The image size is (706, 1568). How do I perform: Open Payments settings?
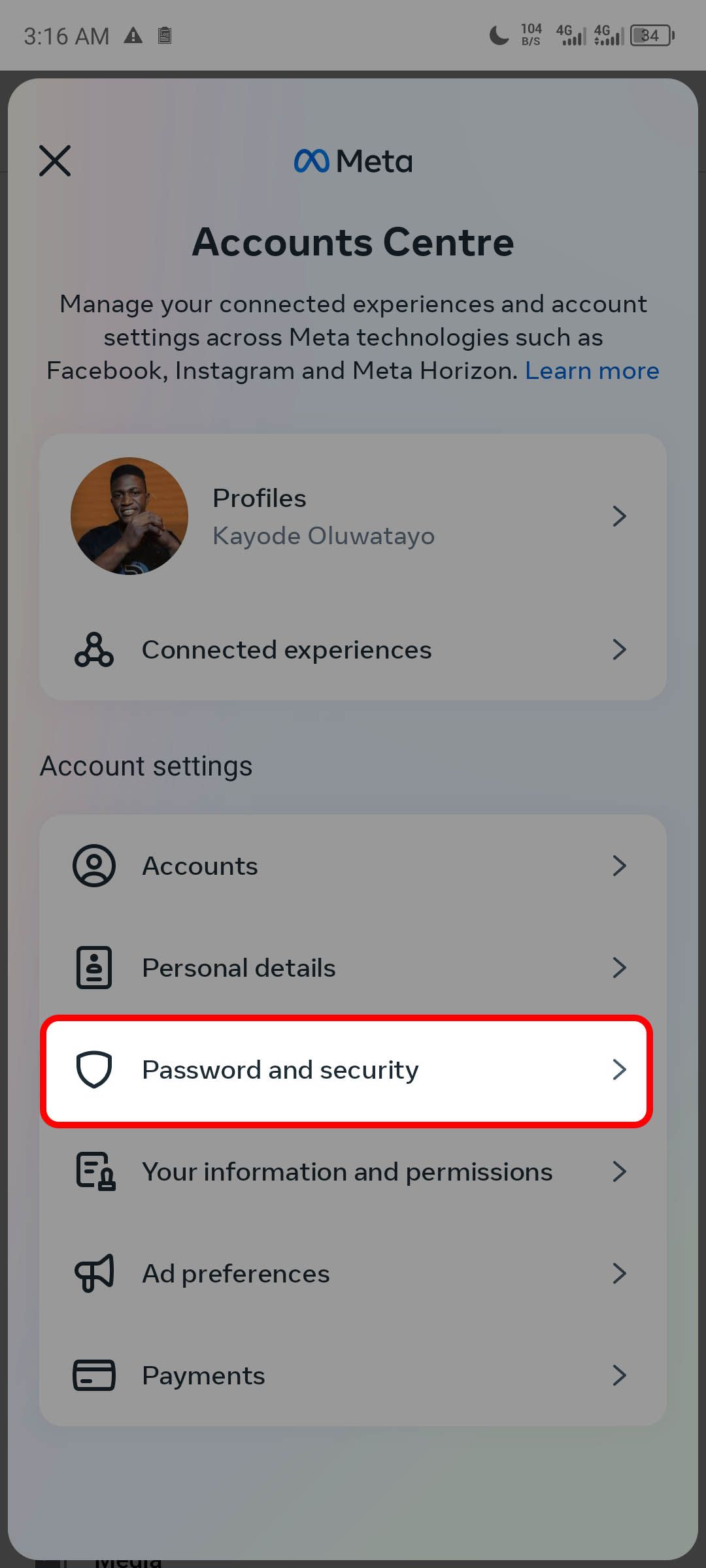tap(353, 1375)
